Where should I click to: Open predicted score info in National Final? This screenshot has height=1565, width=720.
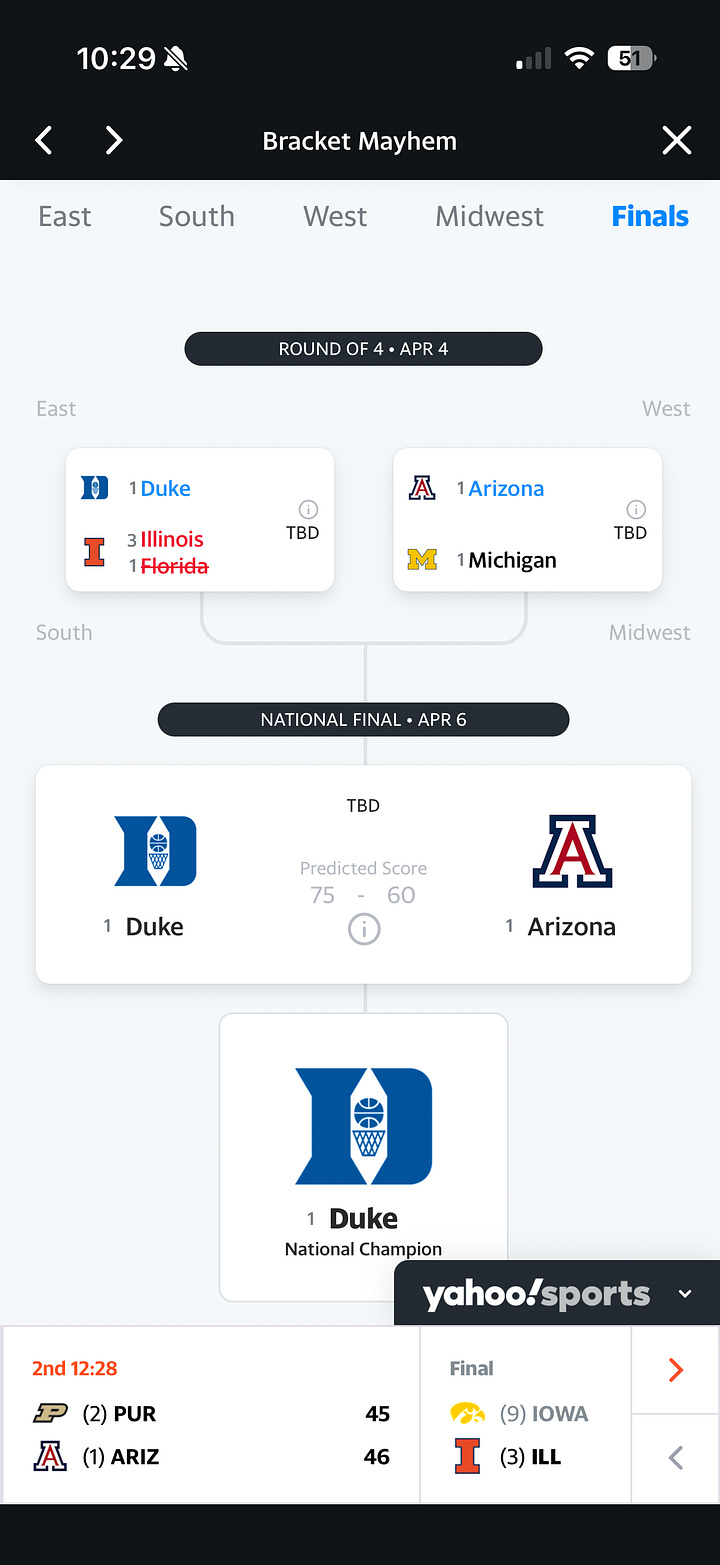click(364, 930)
